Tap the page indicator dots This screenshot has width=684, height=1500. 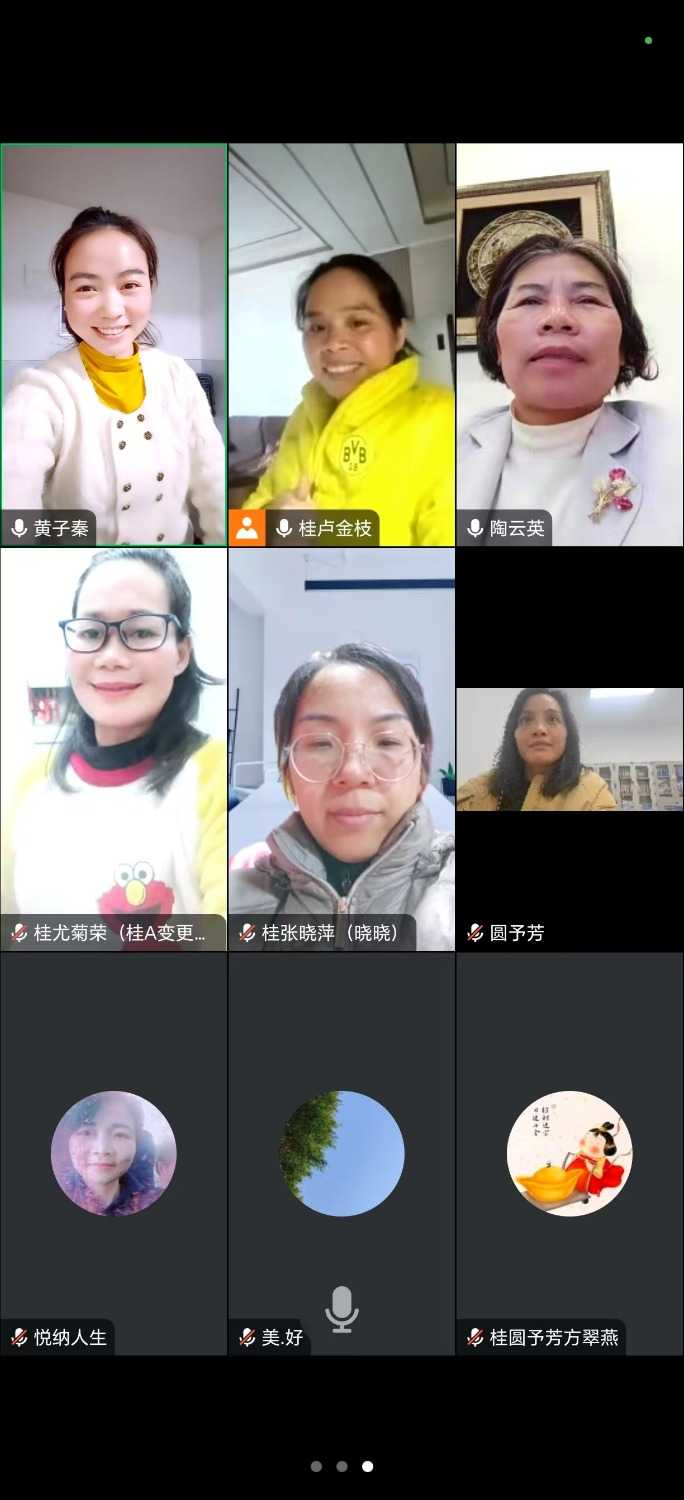342,1466
